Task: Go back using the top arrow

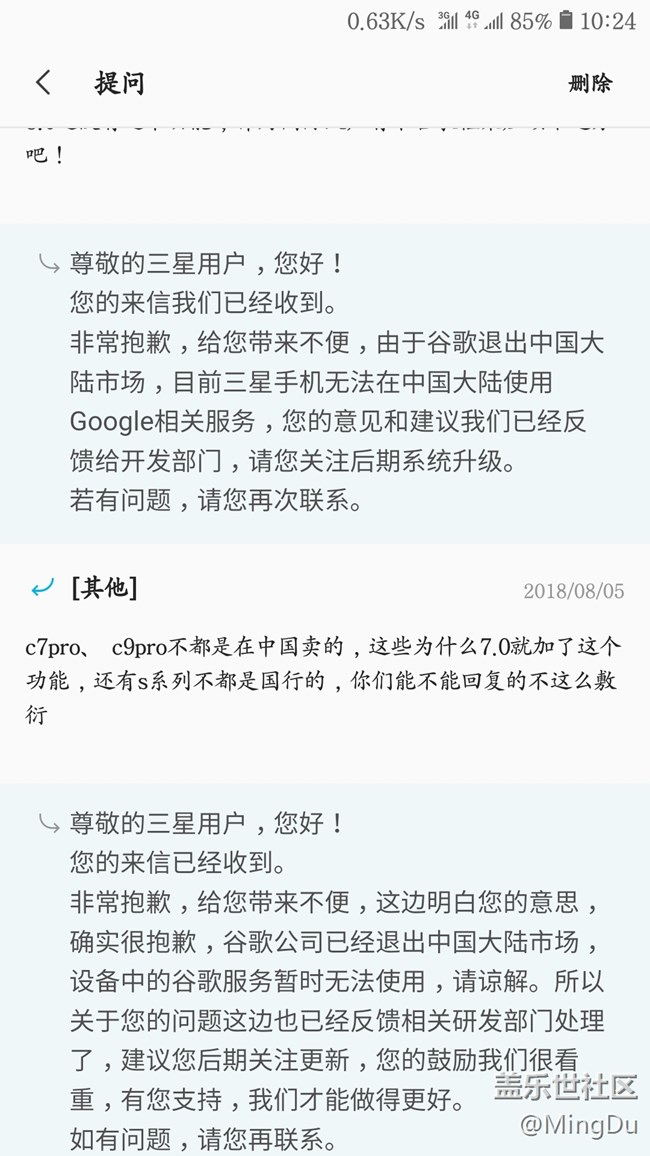Action: coord(43,83)
